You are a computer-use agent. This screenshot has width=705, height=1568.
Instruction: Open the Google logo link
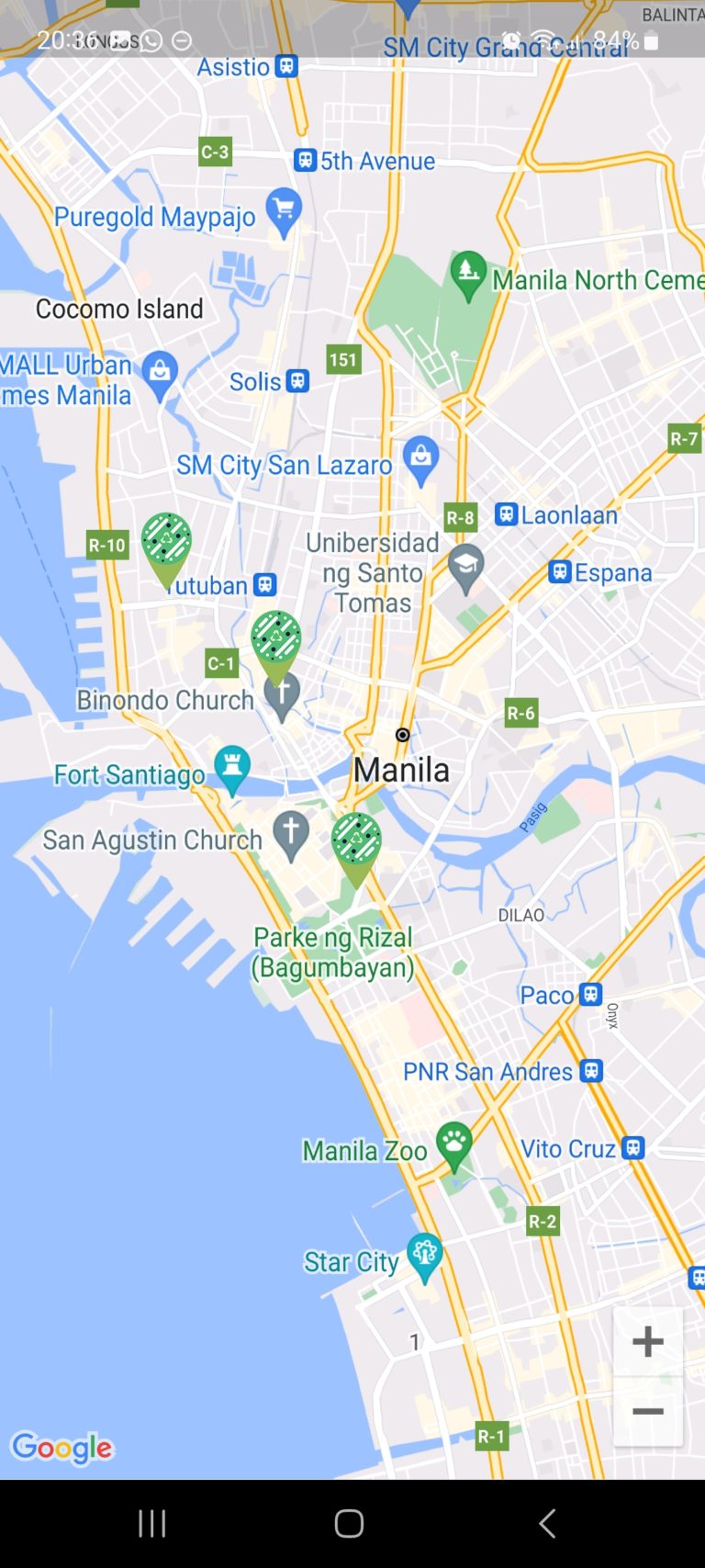(x=62, y=1448)
